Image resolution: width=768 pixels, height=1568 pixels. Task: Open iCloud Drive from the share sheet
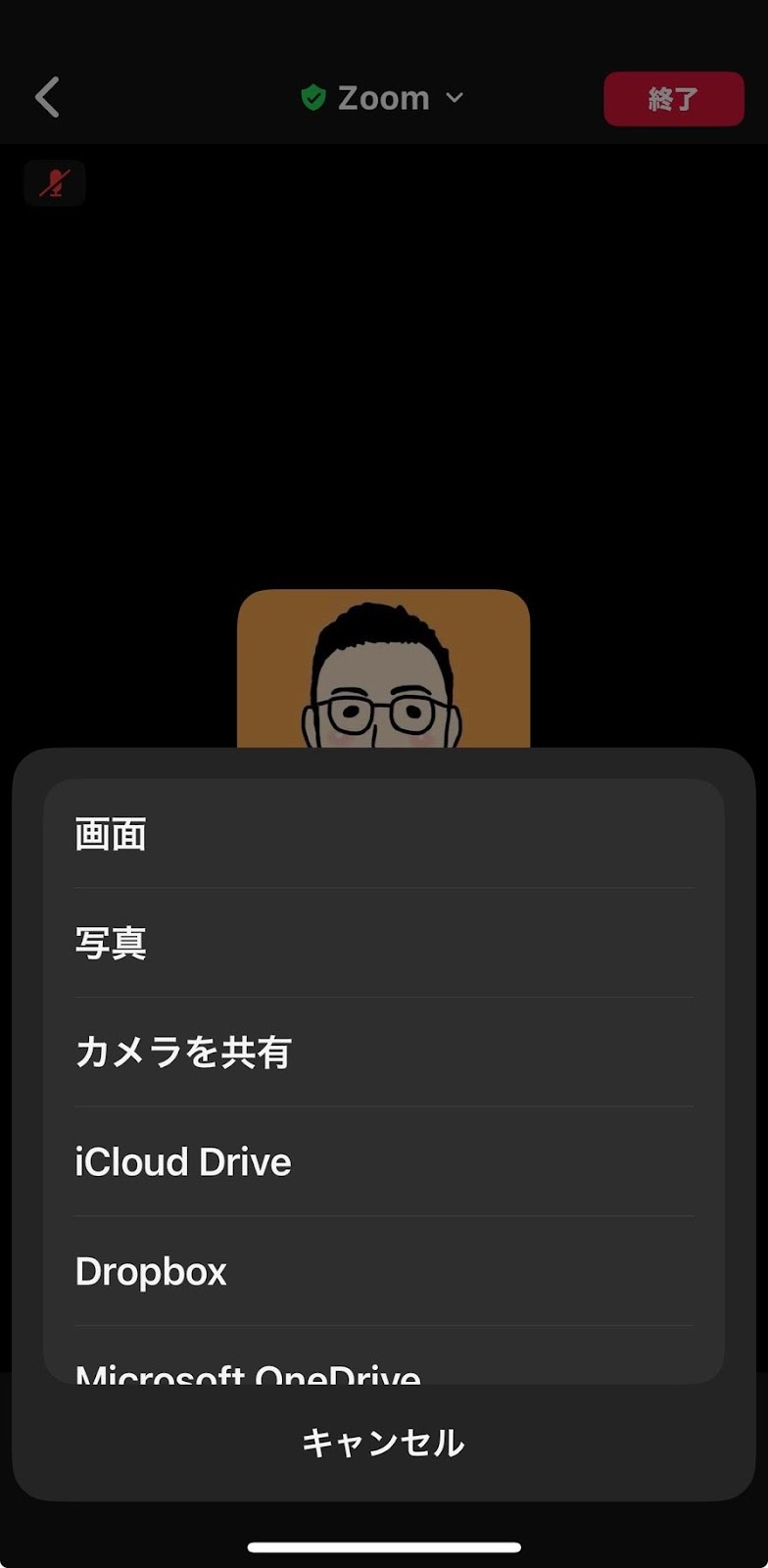182,1161
